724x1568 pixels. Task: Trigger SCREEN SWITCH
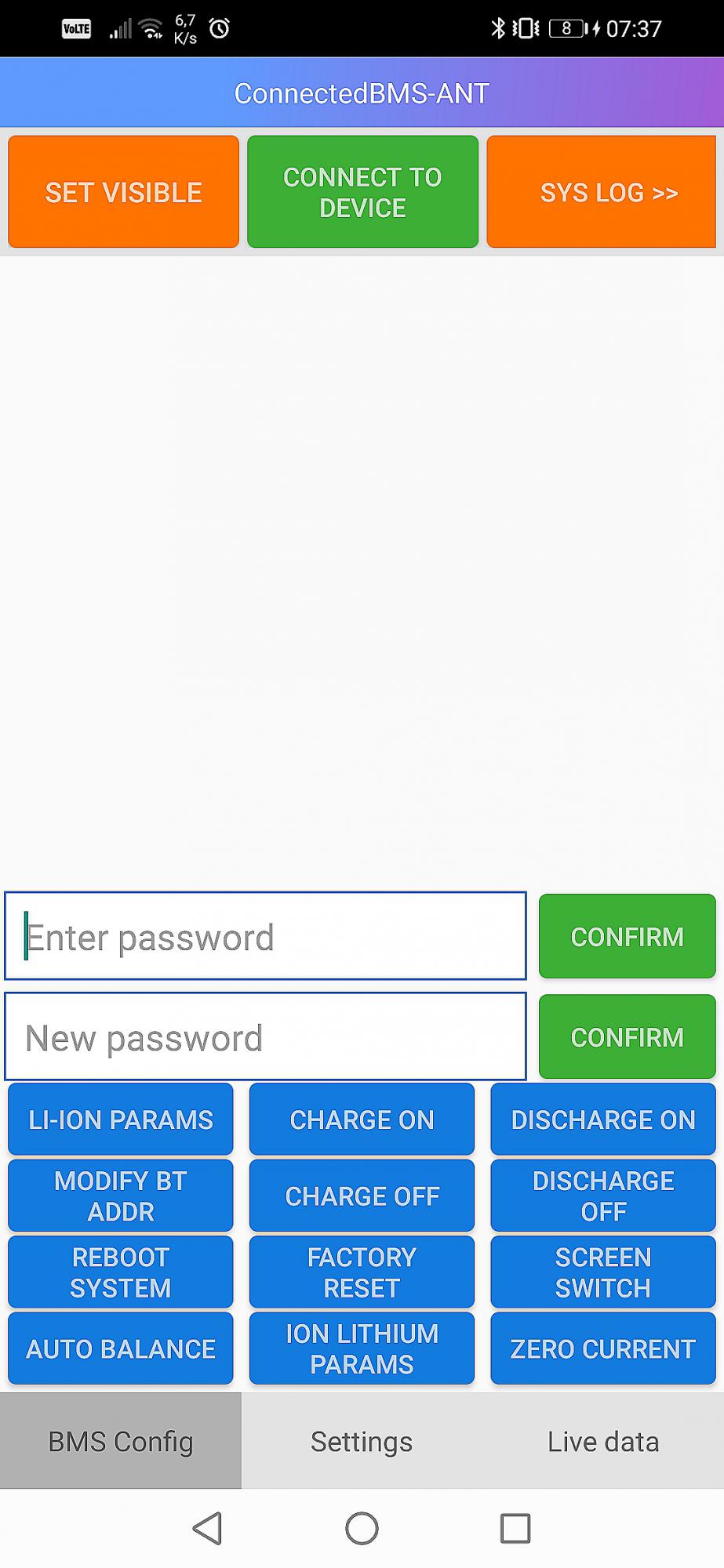[603, 1272]
